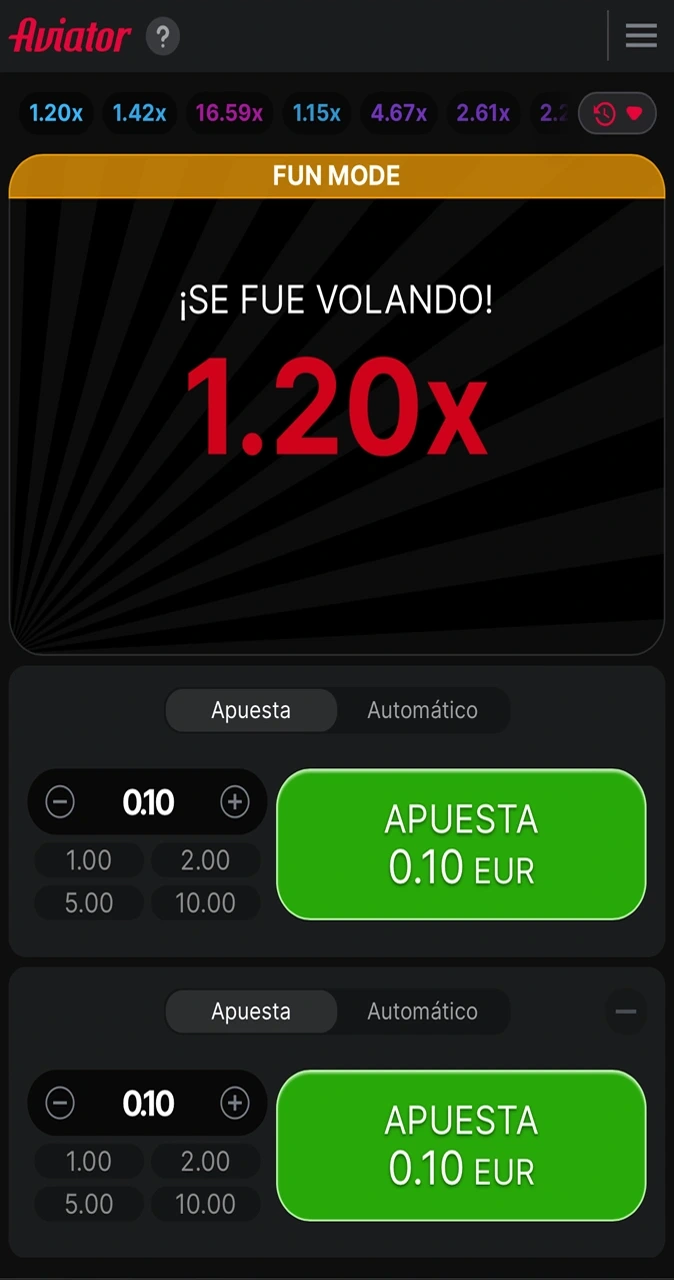This screenshot has height=1280, width=674.
Task: Expand the round history button
Action: point(617,114)
